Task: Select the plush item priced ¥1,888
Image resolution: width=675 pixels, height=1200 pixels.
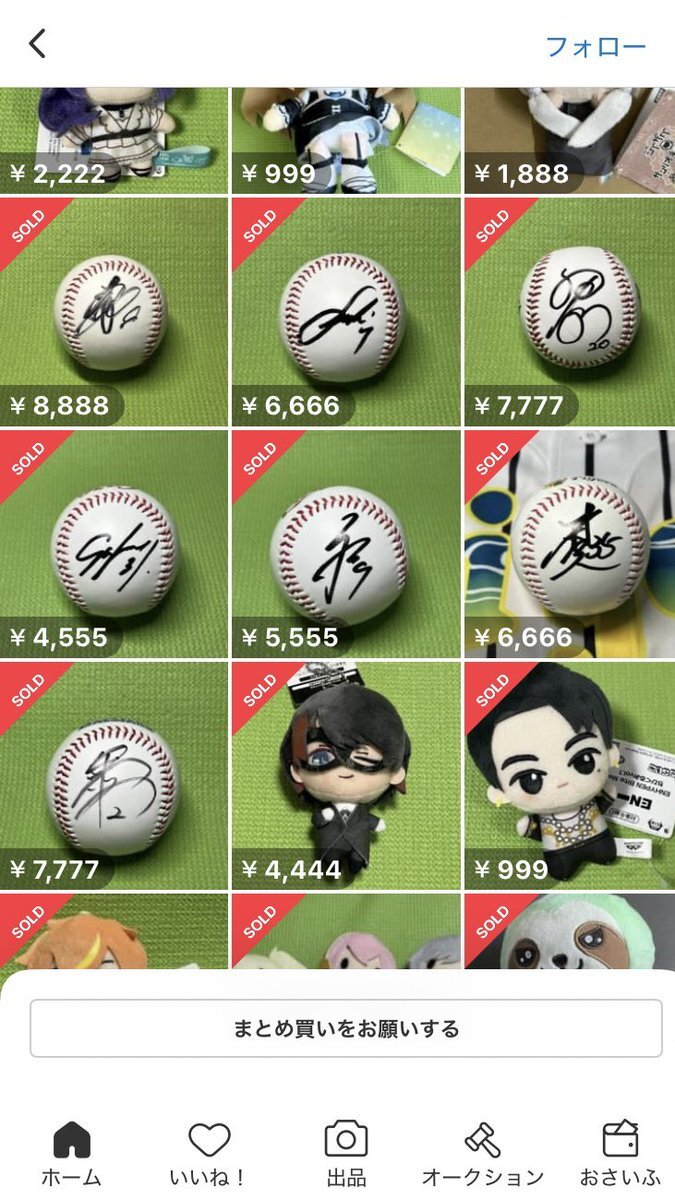Action: (x=569, y=140)
